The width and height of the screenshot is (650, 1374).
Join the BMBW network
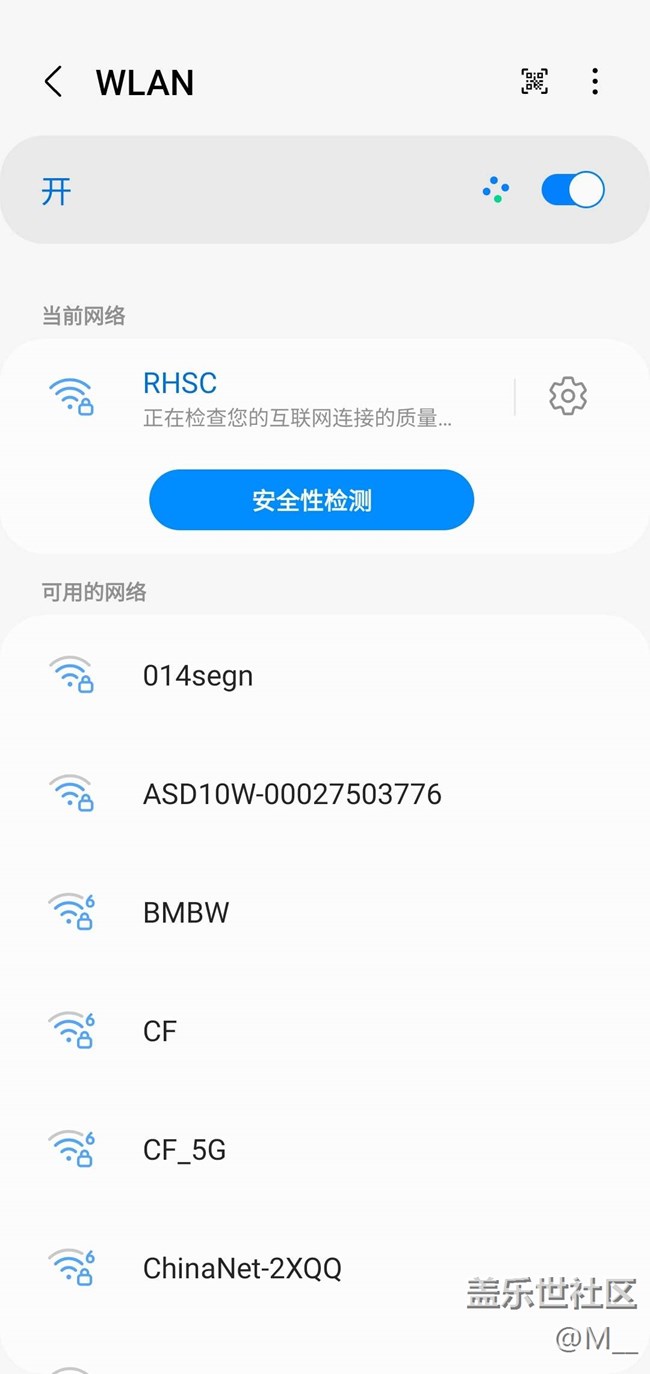187,912
